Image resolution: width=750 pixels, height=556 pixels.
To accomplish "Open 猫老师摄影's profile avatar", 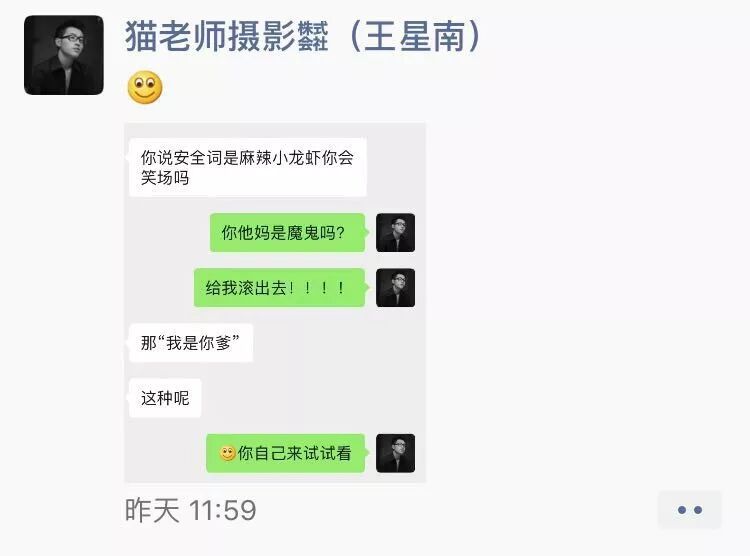I will click(63, 55).
